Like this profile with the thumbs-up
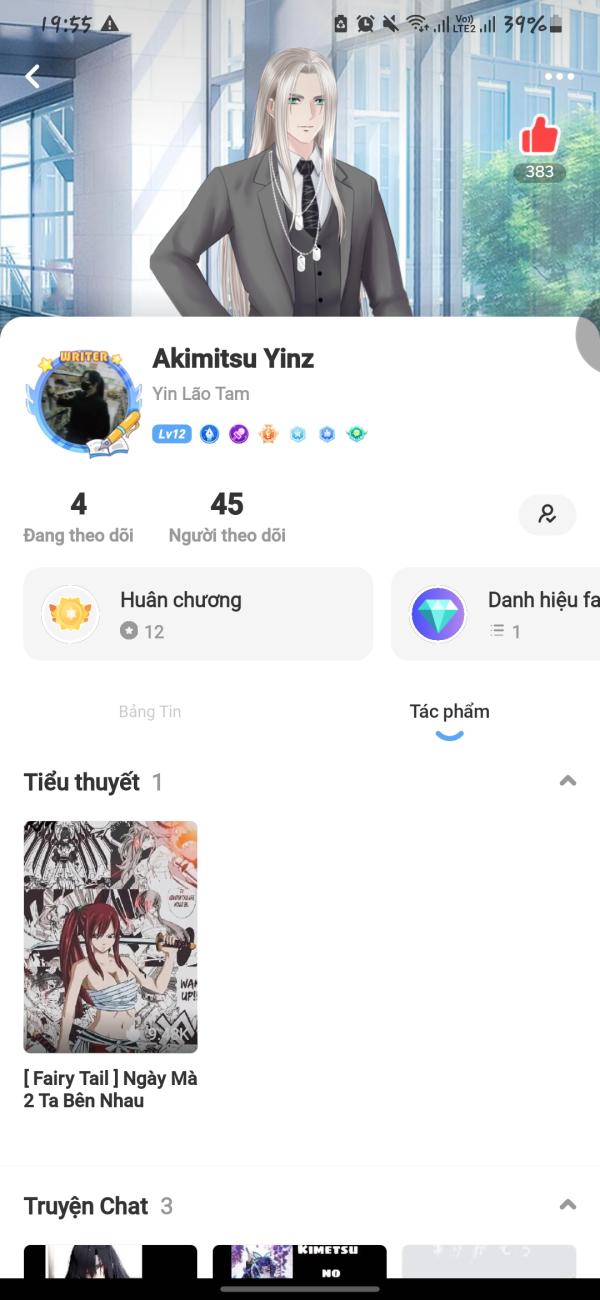Image resolution: width=600 pixels, height=1300 pixels. click(540, 137)
